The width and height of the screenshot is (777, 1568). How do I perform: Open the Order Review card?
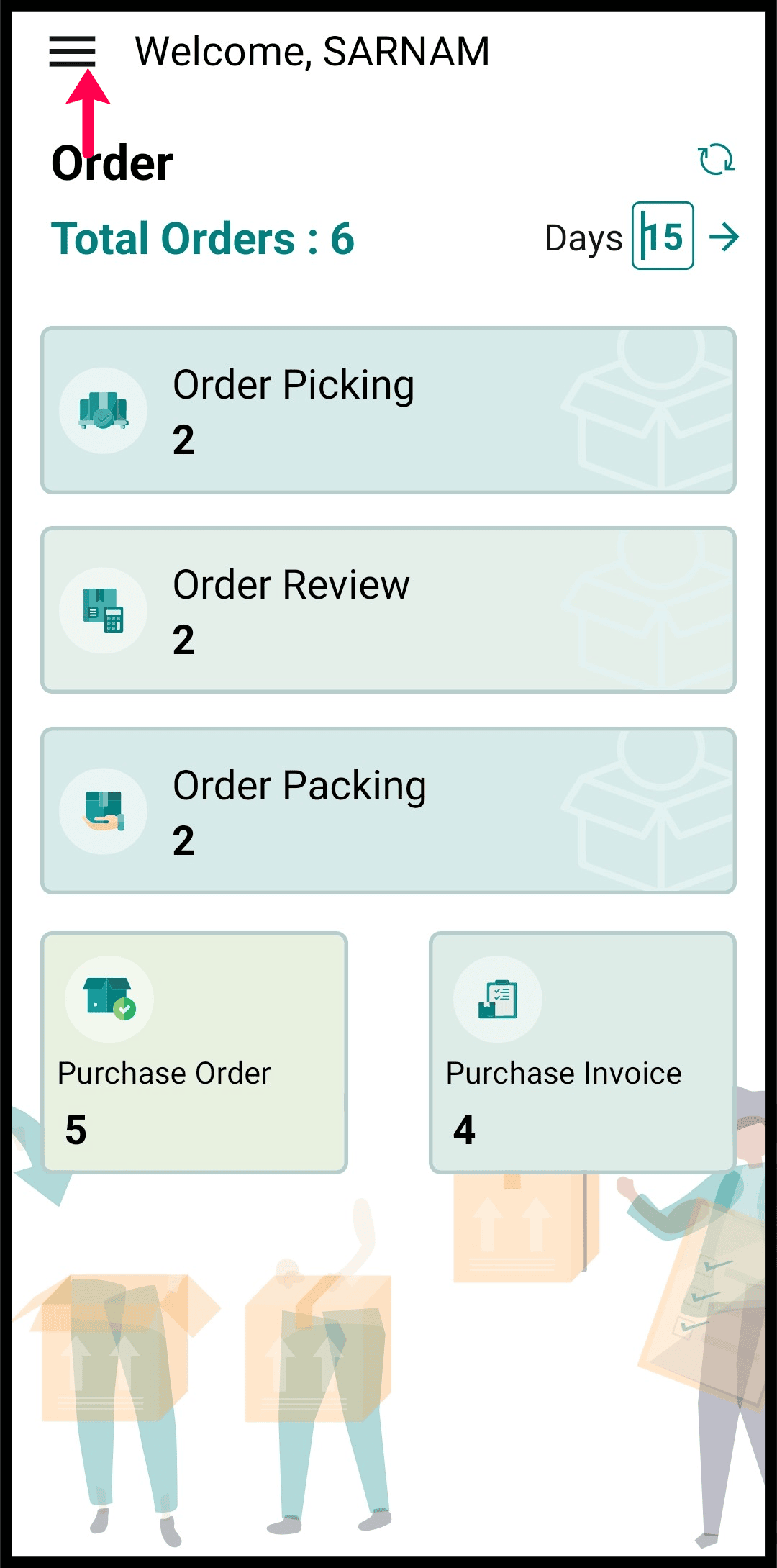[x=388, y=610]
